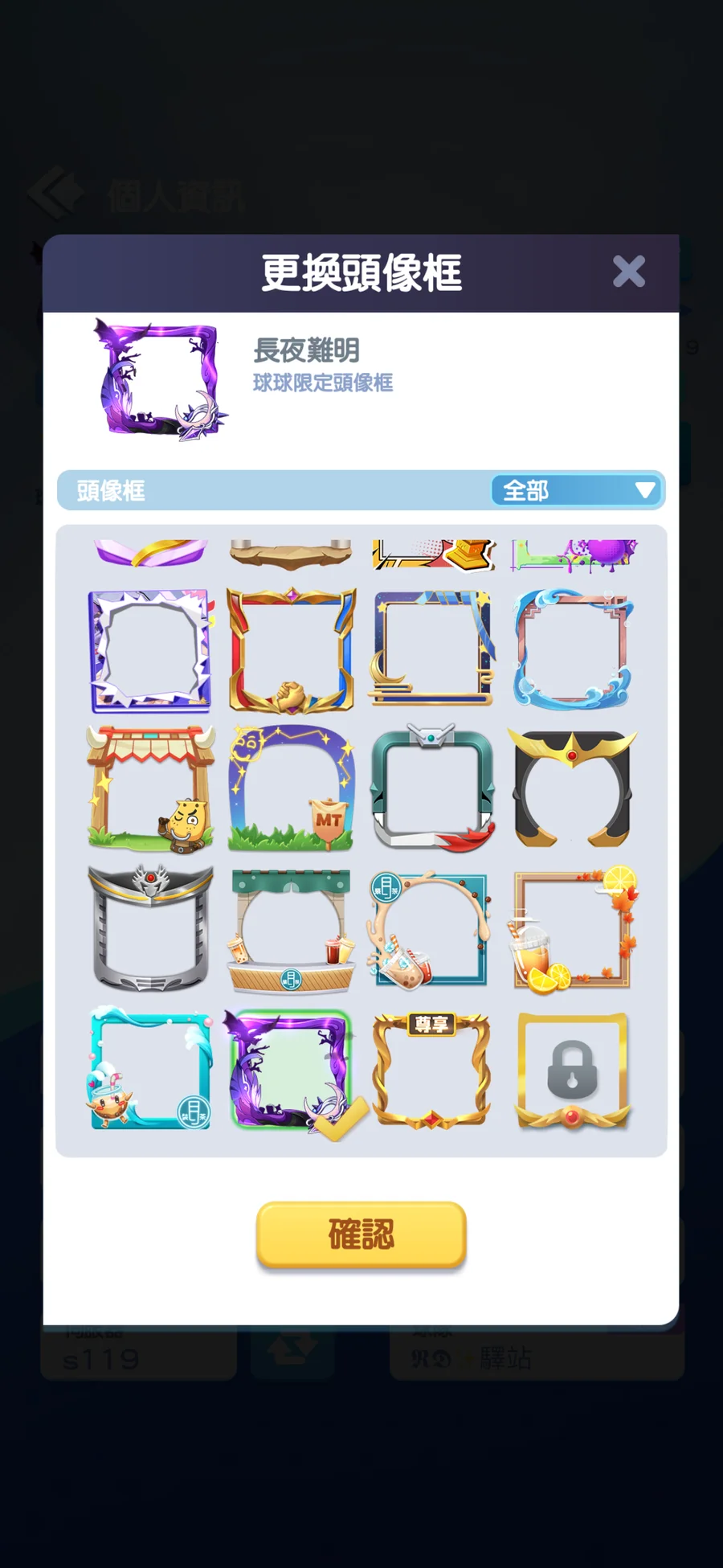Select the teal metal frame with red blade

point(432,789)
